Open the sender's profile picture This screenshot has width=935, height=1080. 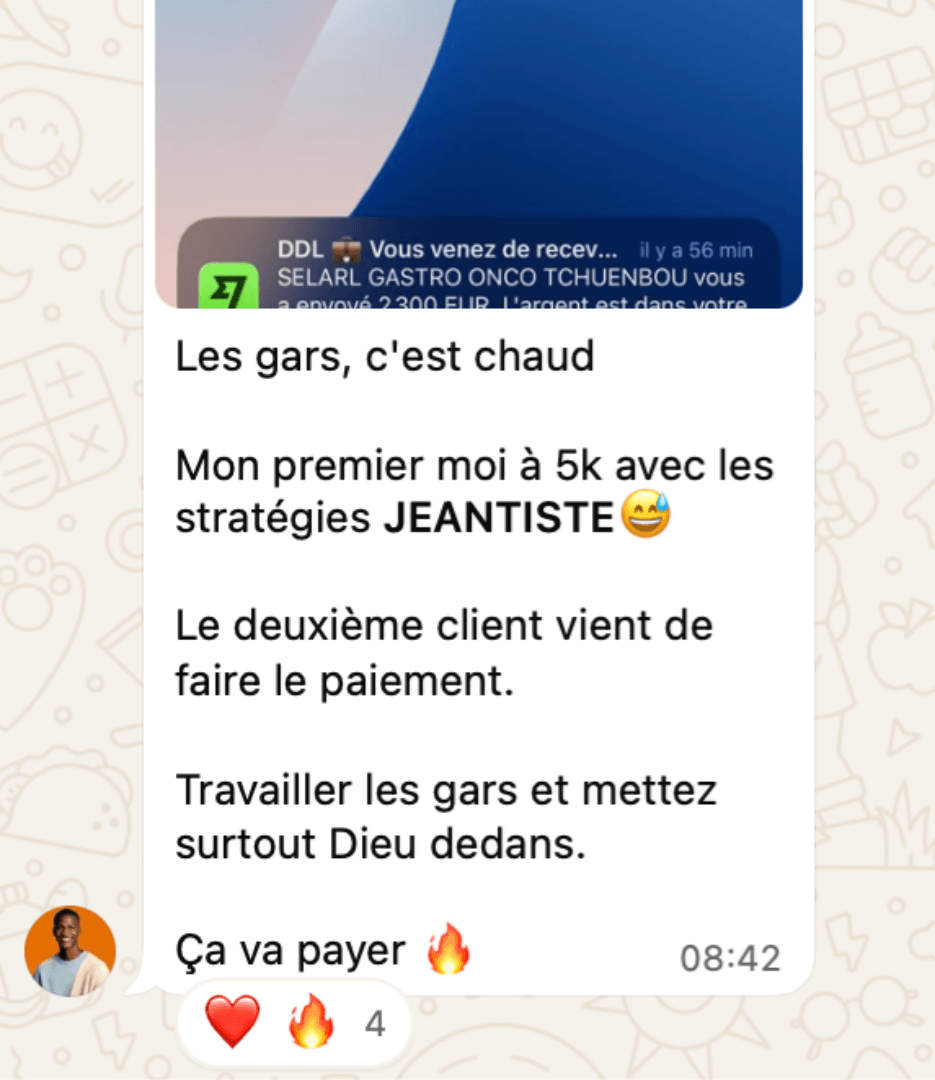click(70, 952)
